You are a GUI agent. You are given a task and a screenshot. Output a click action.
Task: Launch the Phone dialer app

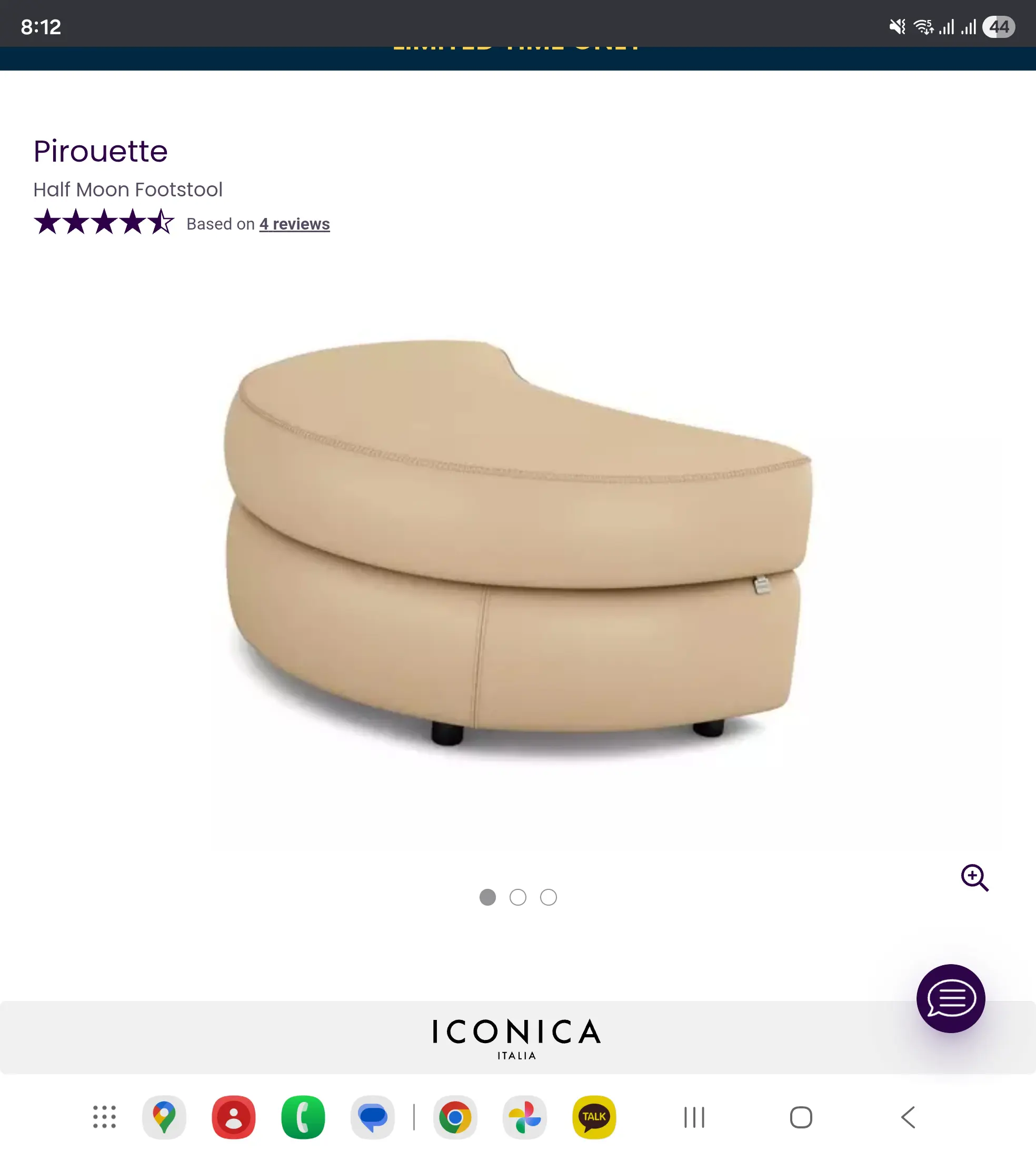[x=303, y=1117]
